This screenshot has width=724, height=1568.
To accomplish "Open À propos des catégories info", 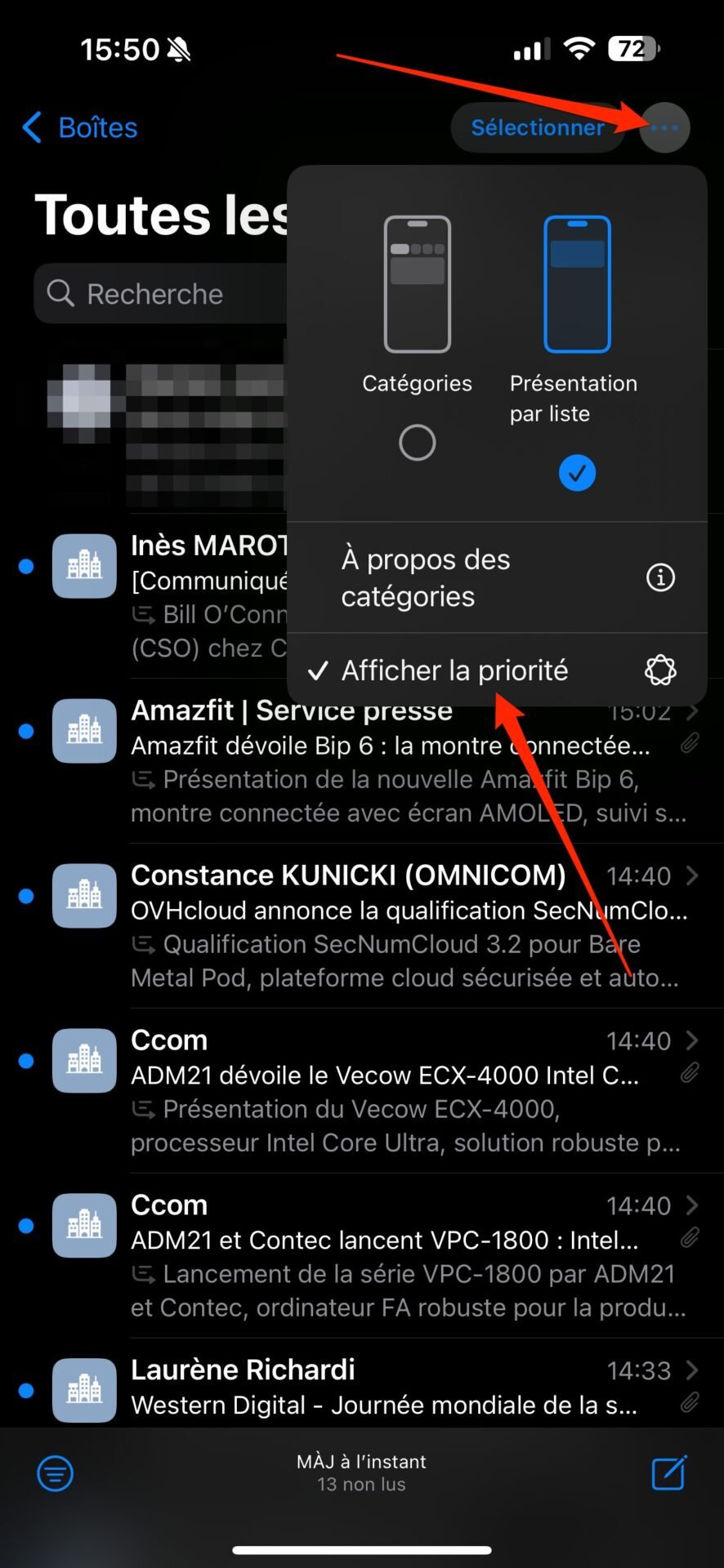I will click(x=497, y=577).
